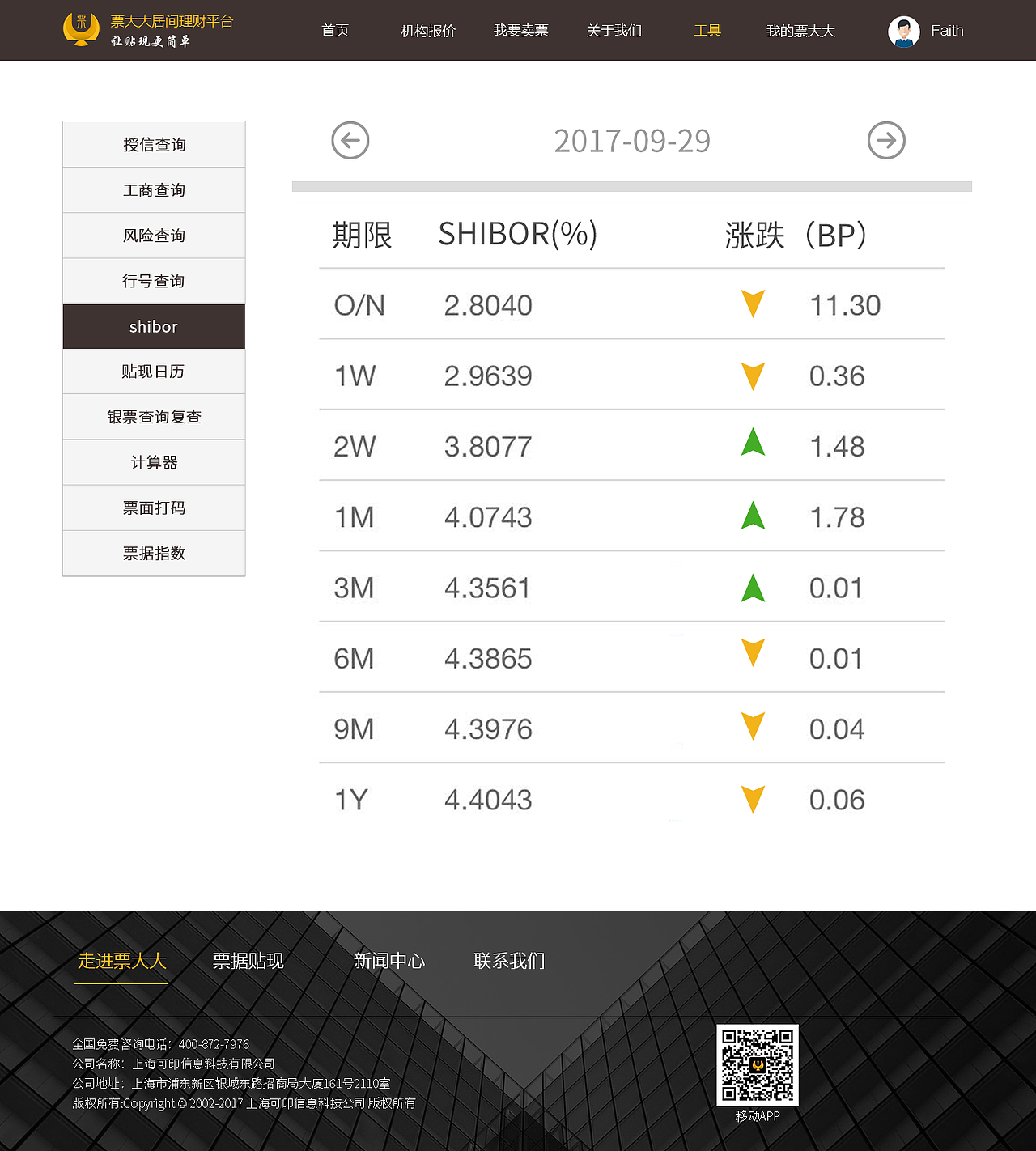Click the previous date arrow
Viewport: 1036px width, 1151px height.
coord(350,140)
